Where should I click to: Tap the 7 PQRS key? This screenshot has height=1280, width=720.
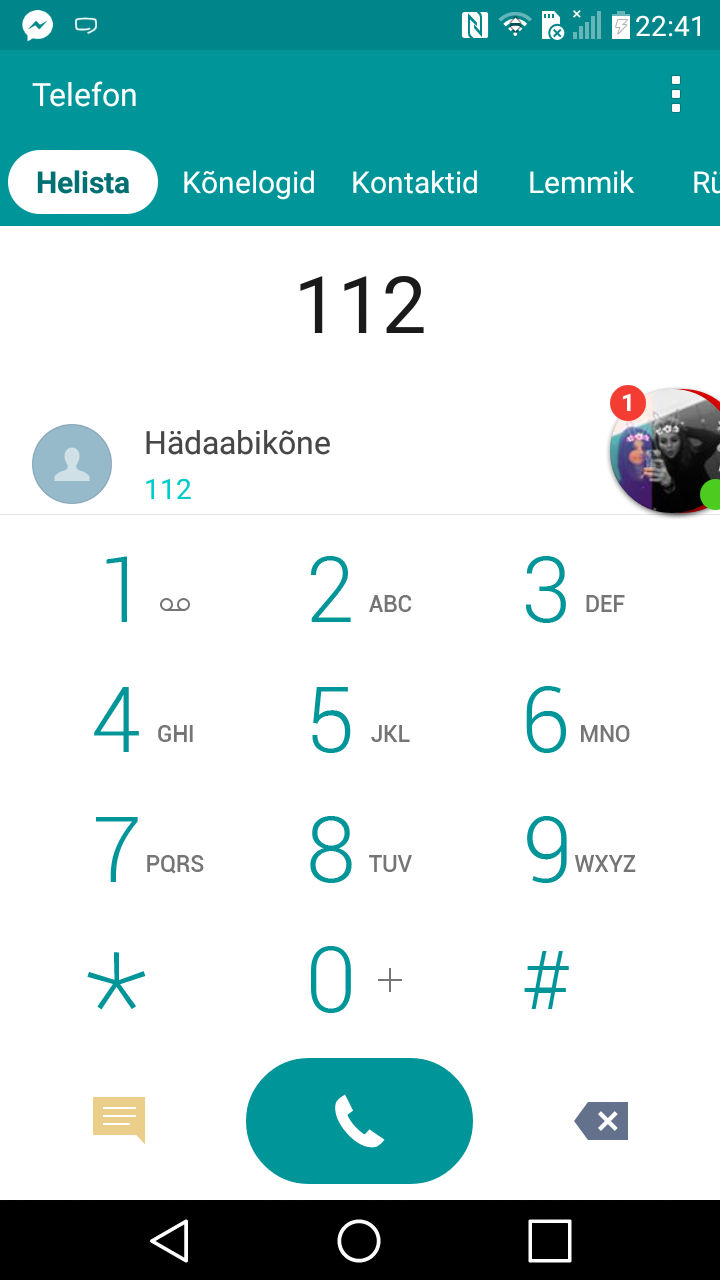tap(145, 851)
